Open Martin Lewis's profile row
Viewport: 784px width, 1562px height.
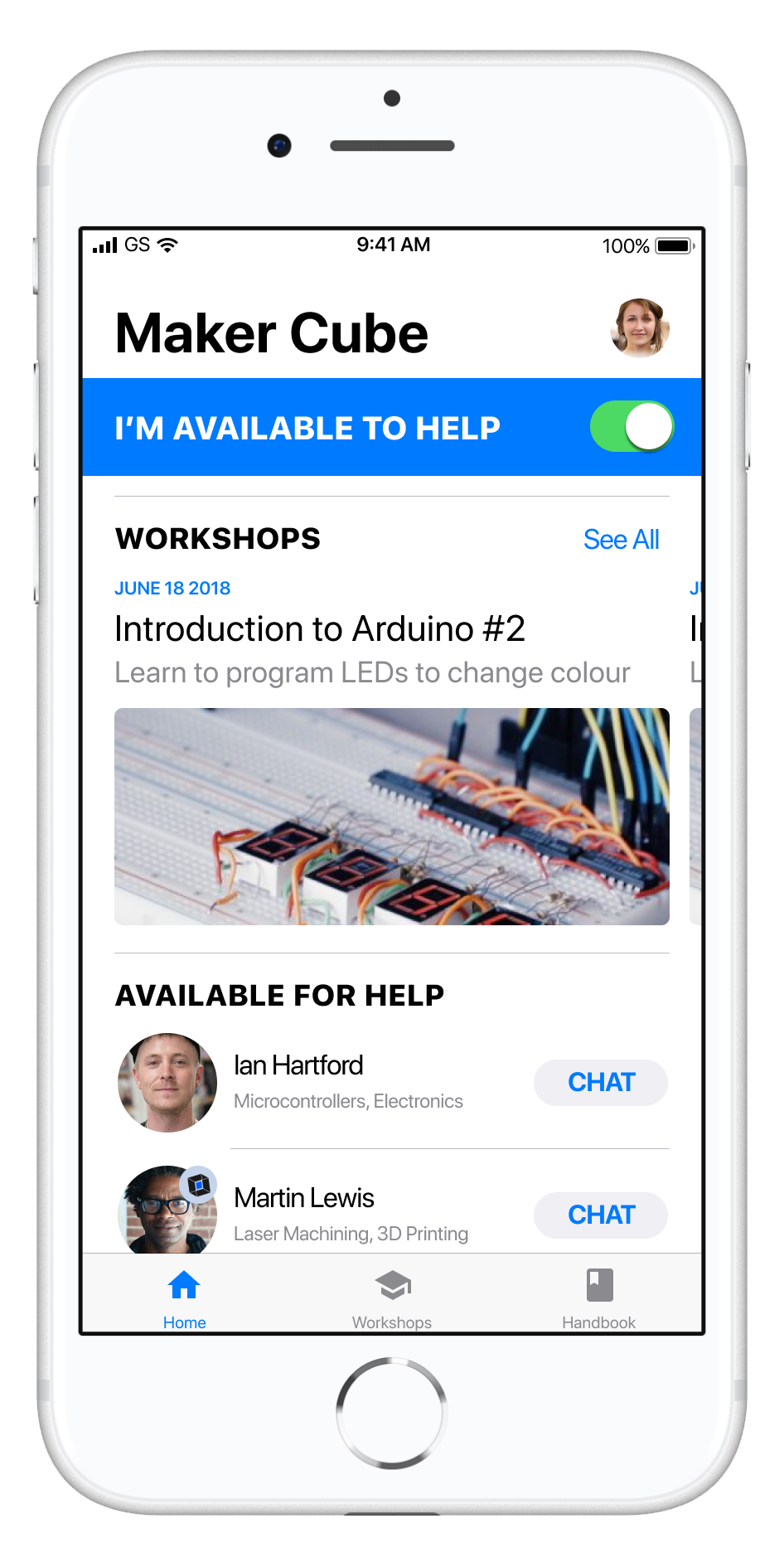coord(391,1210)
